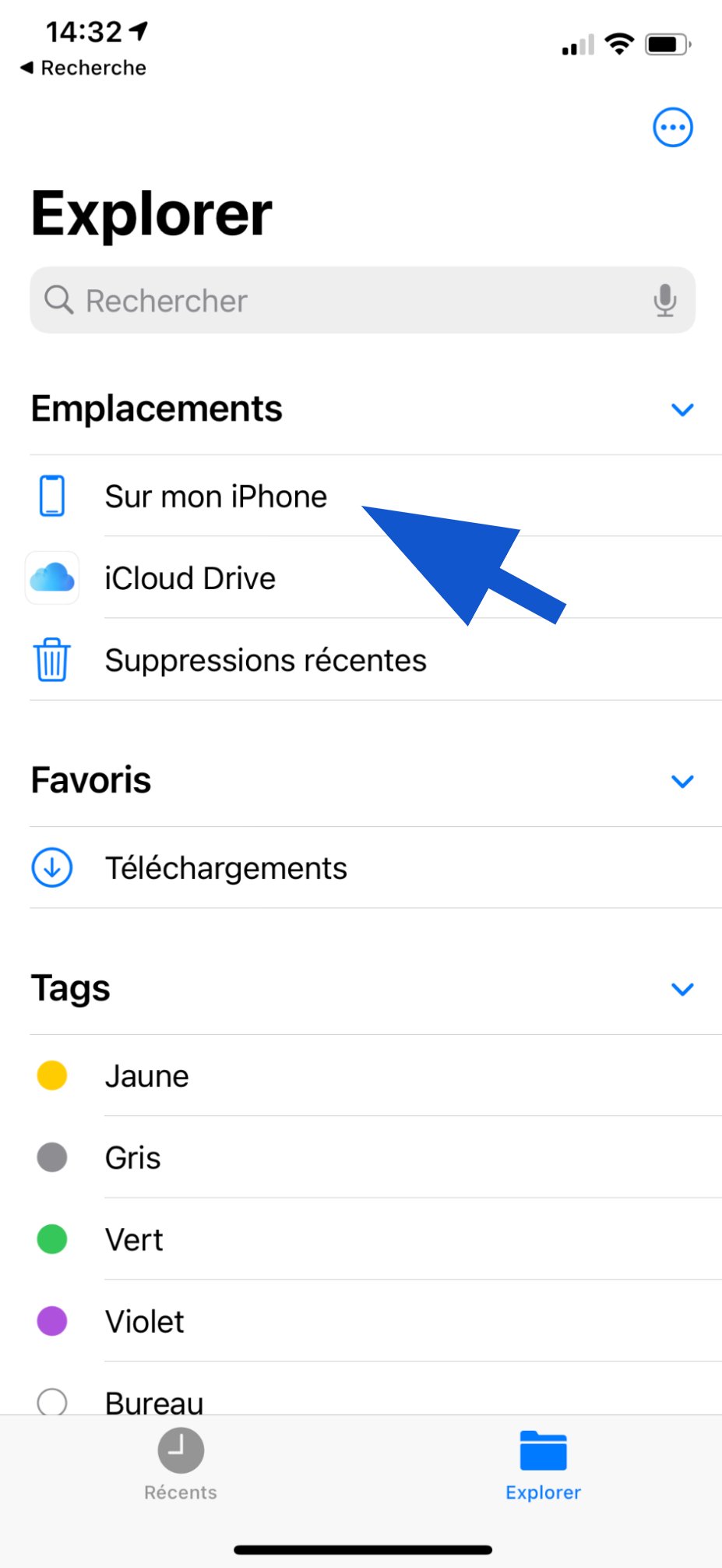Open Sur mon iPhone

[375, 496]
